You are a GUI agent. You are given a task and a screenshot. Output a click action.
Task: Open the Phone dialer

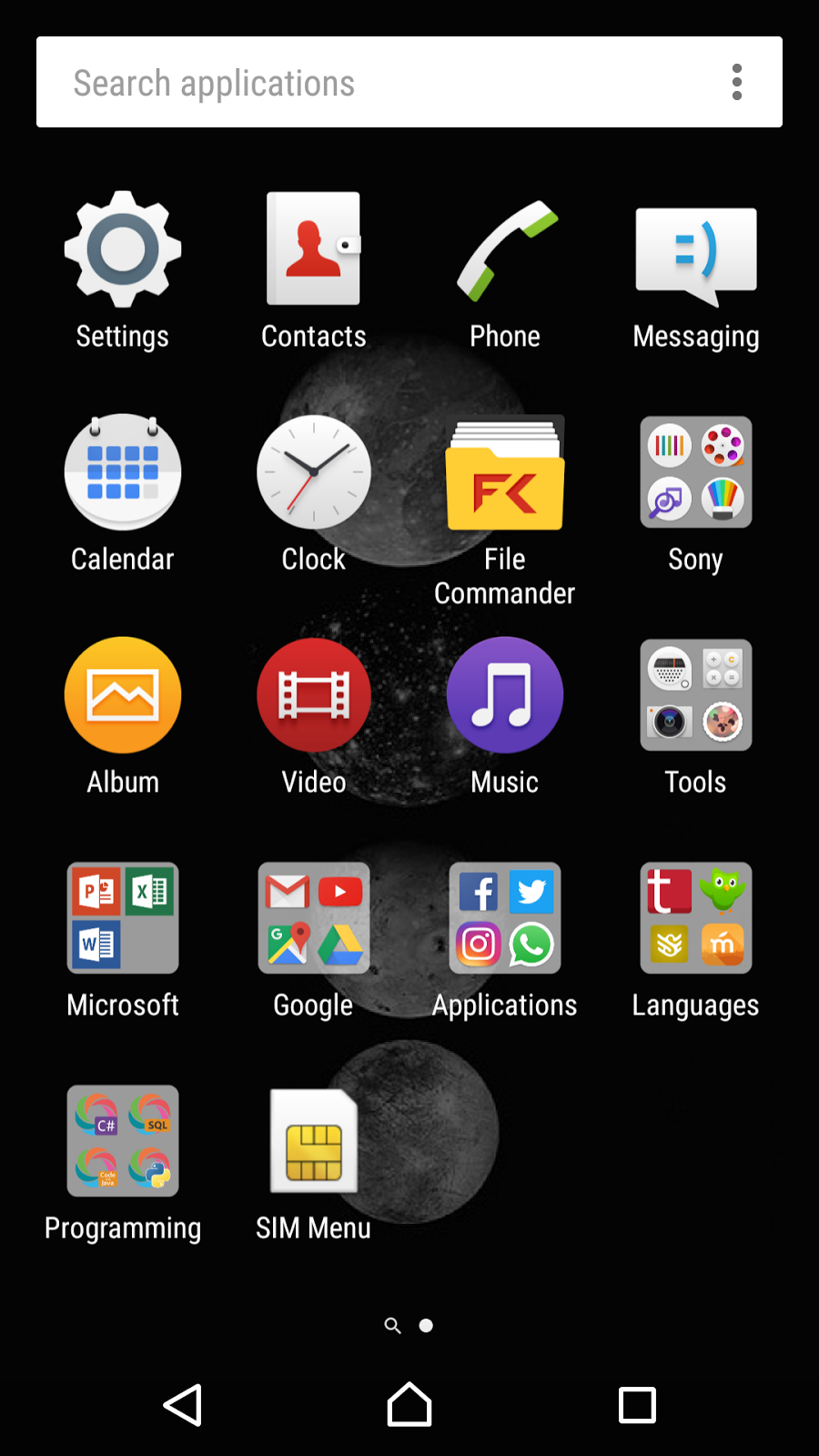505,251
